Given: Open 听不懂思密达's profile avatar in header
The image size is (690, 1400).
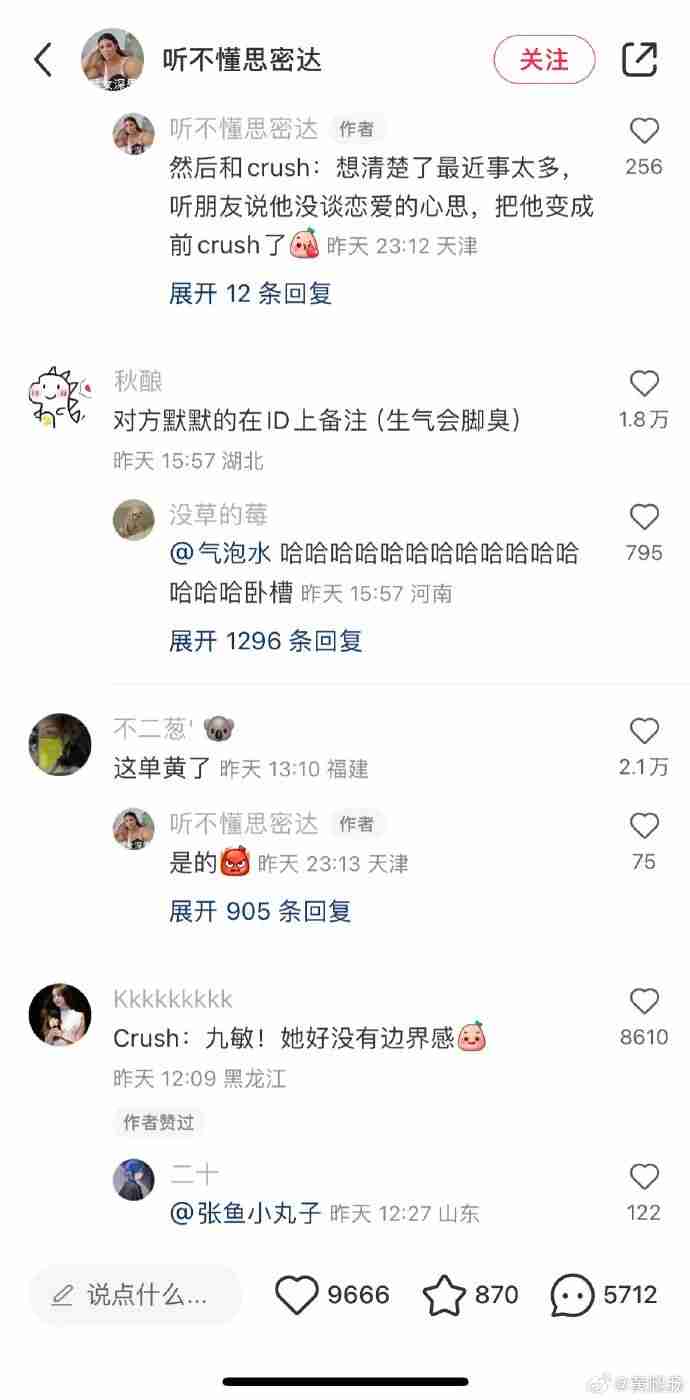Looking at the screenshot, I should point(112,60).
